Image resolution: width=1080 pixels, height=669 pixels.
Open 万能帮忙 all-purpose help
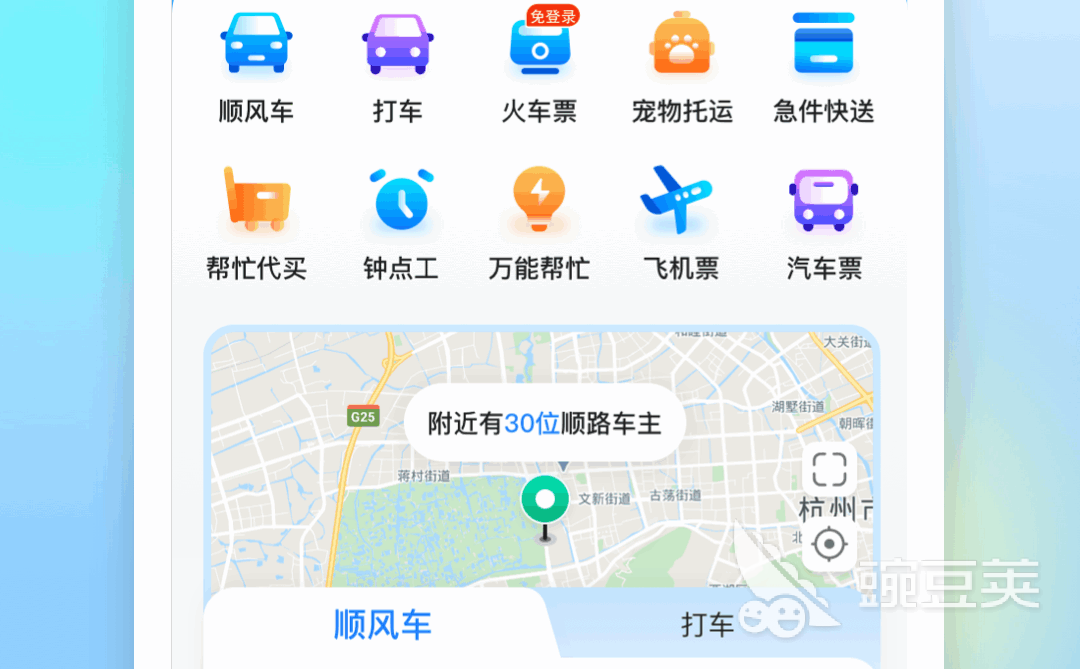click(539, 222)
